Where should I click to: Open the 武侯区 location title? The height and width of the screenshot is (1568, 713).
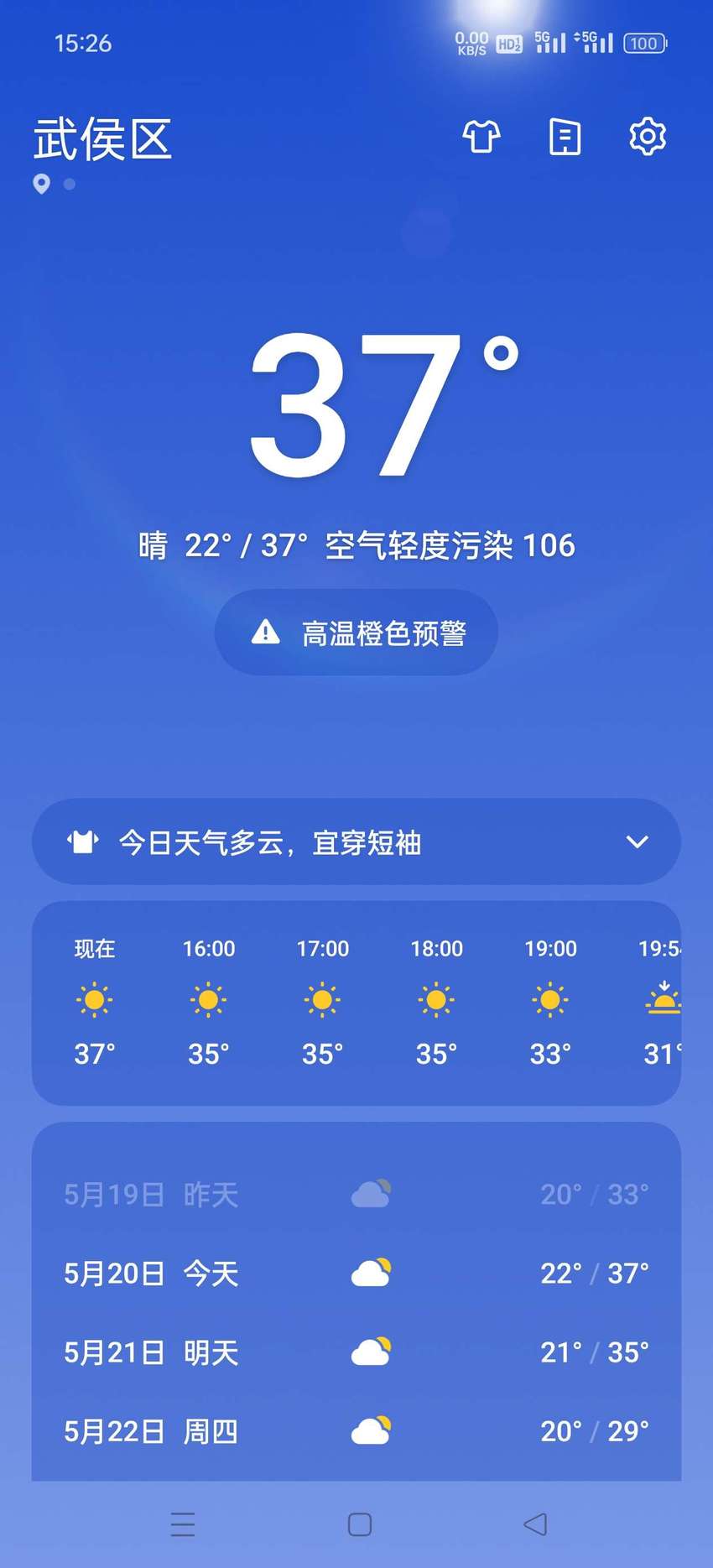(x=103, y=138)
